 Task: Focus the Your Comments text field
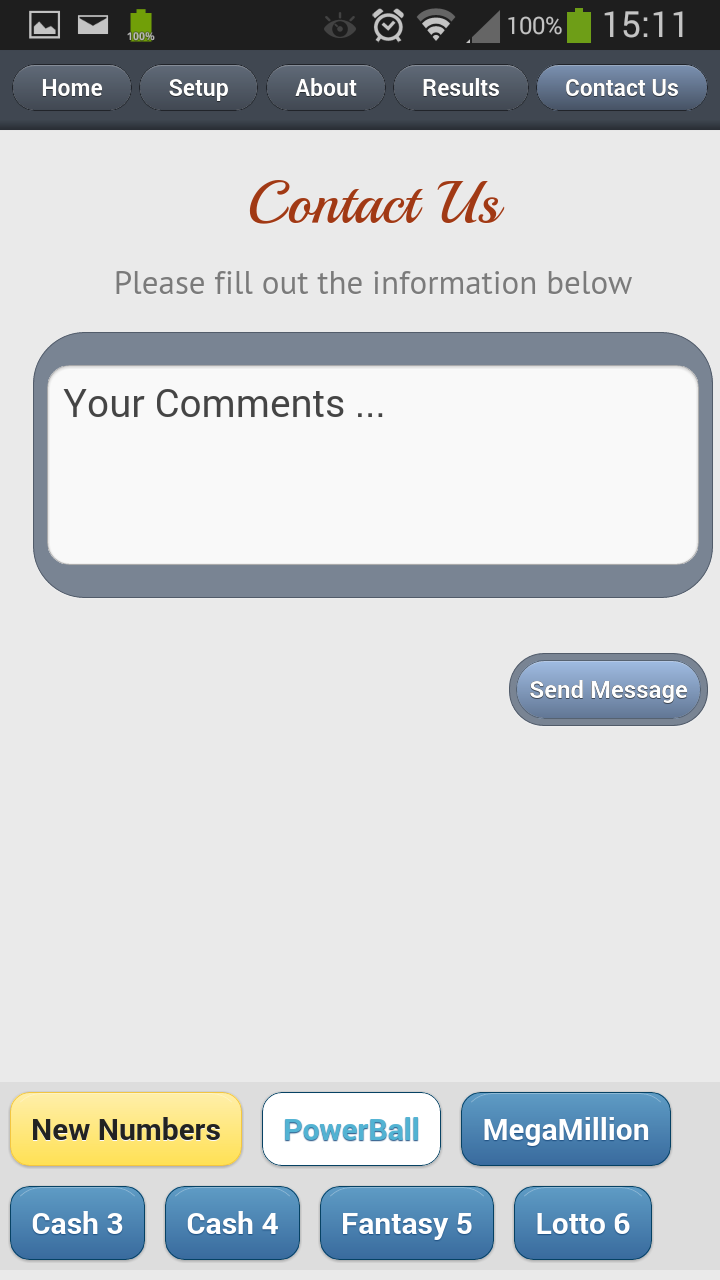coord(373,465)
